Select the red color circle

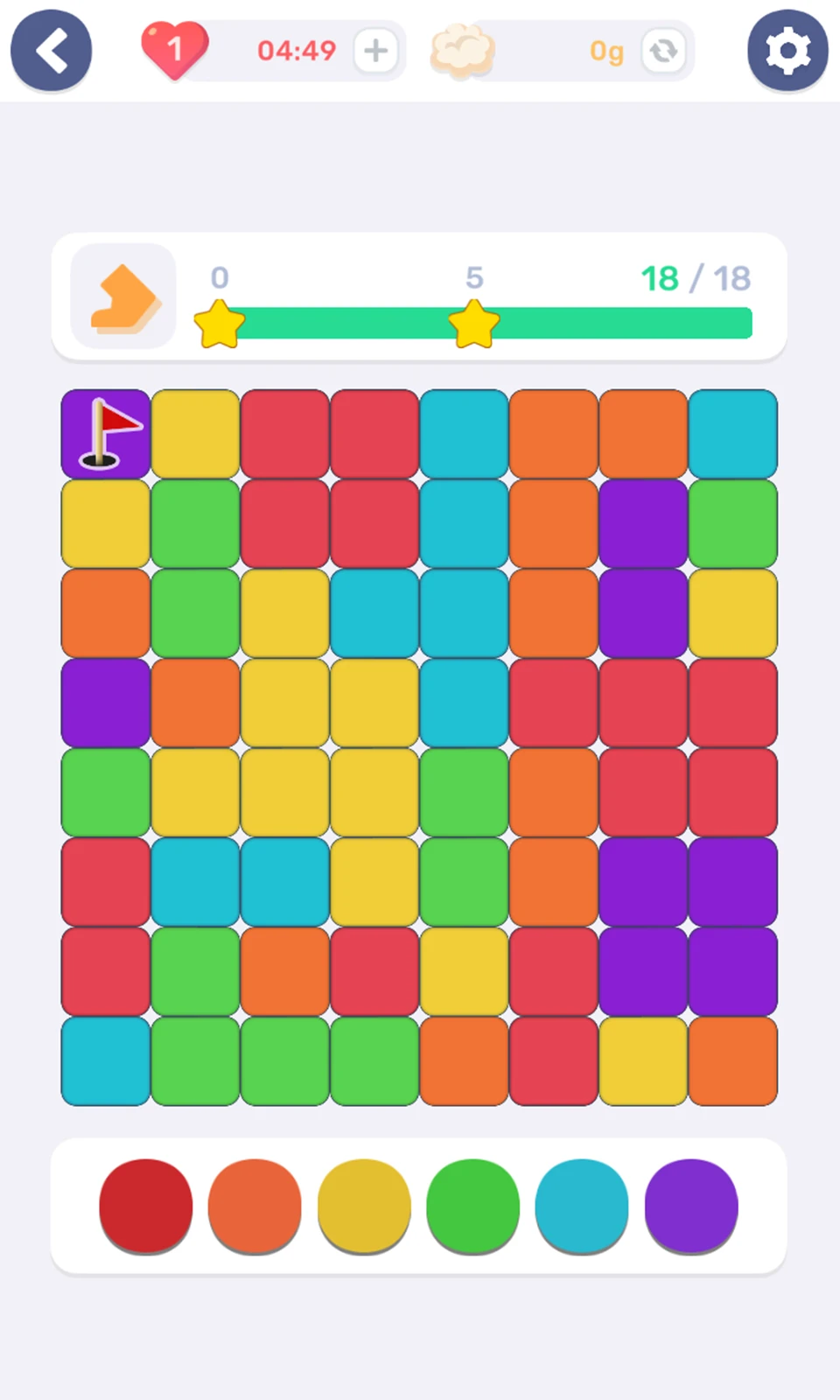146,1205
